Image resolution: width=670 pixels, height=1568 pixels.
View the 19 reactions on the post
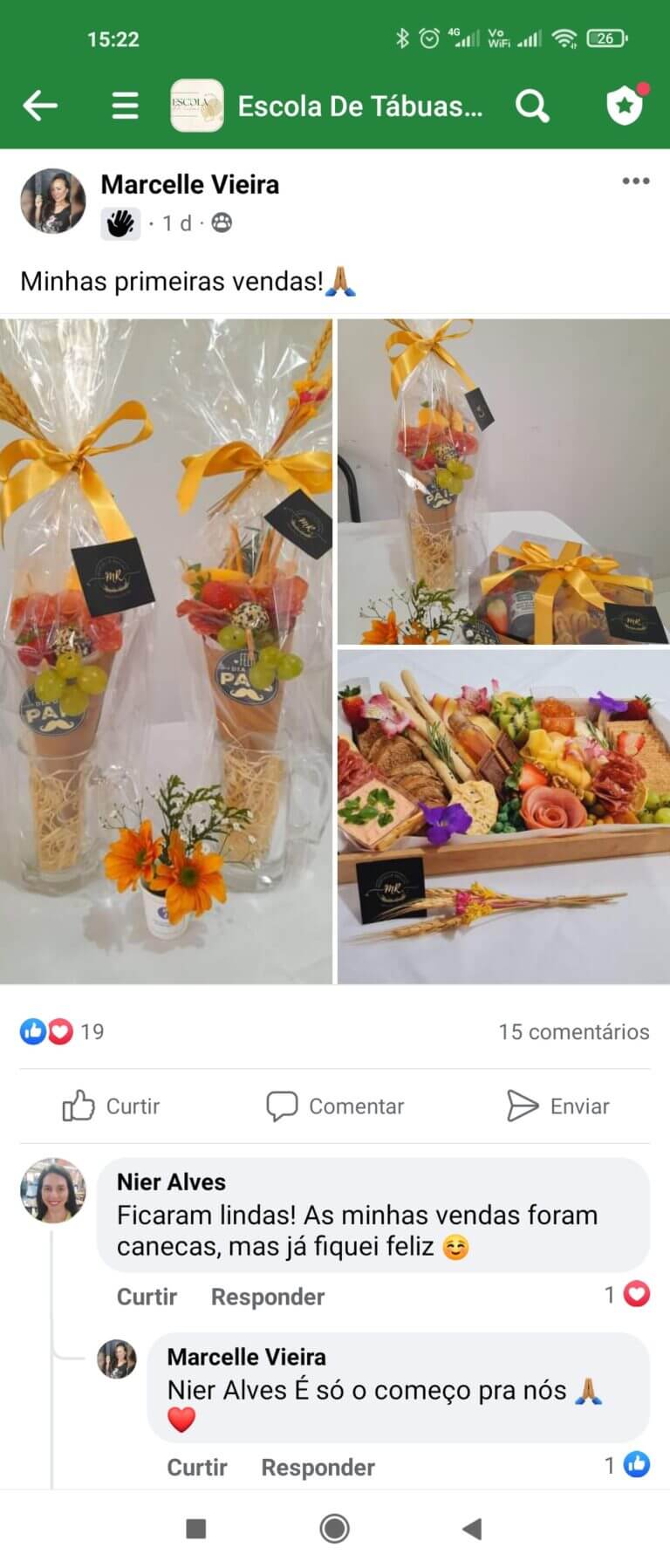point(62,1031)
